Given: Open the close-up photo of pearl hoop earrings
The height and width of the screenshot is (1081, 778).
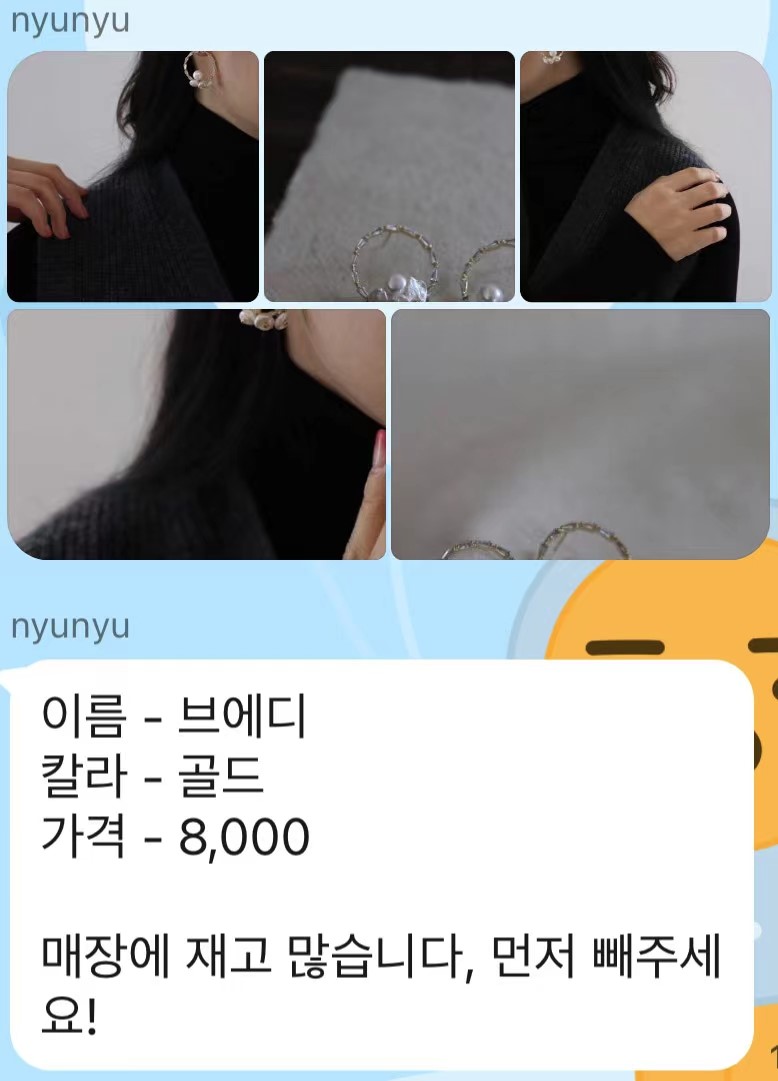Looking at the screenshot, I should 389,176.
